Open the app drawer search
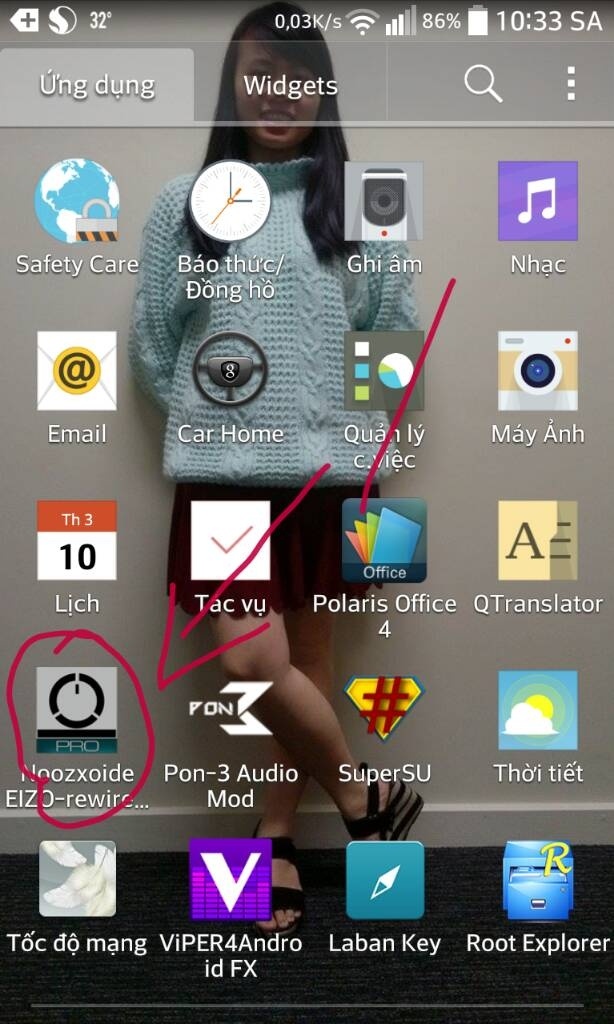 tap(483, 85)
